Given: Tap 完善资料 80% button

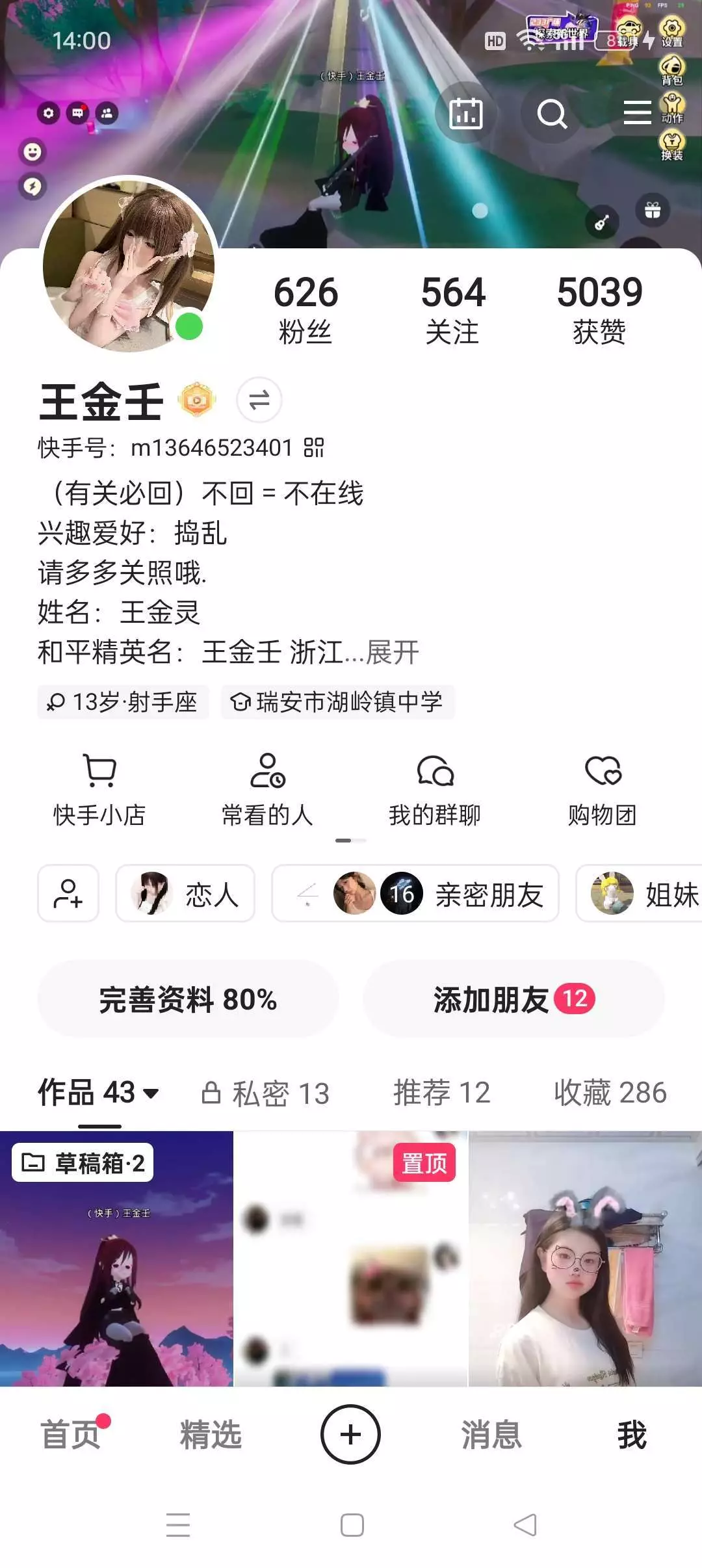Looking at the screenshot, I should 188,999.
